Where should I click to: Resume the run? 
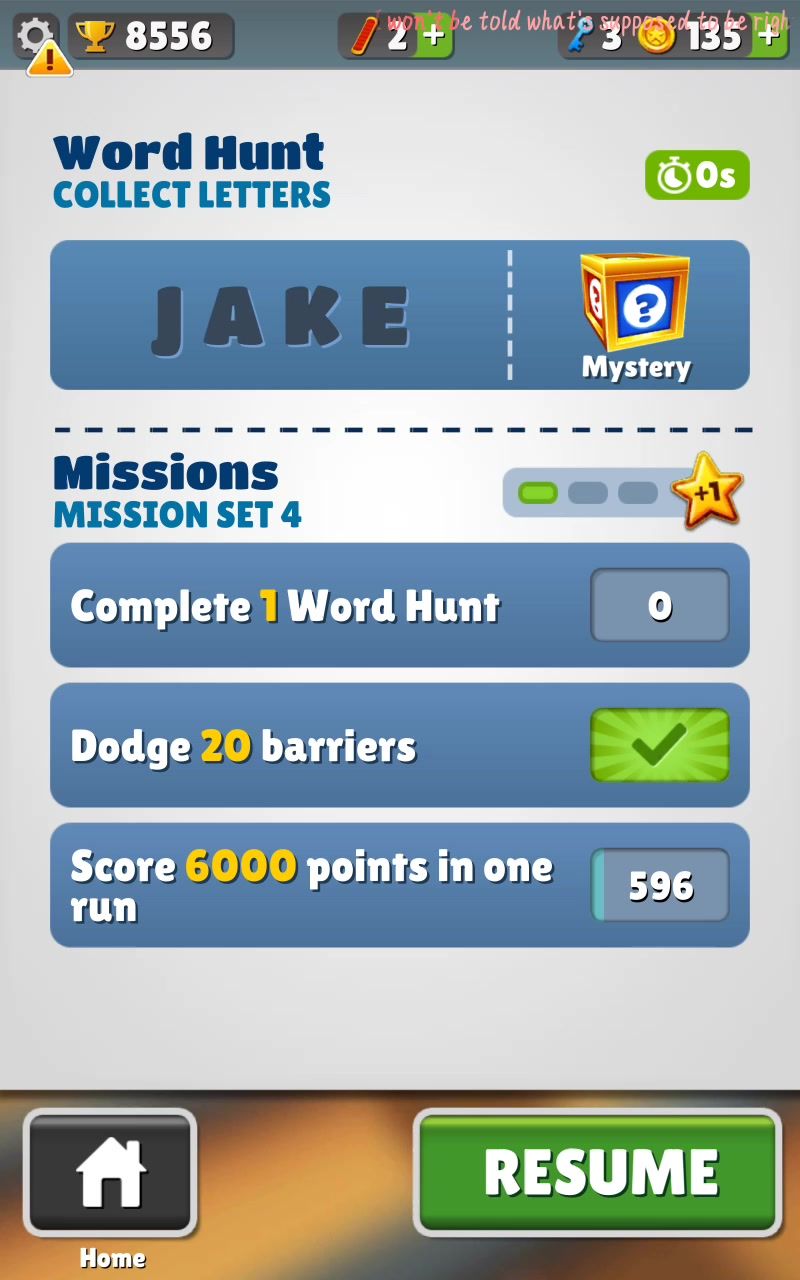click(598, 1172)
